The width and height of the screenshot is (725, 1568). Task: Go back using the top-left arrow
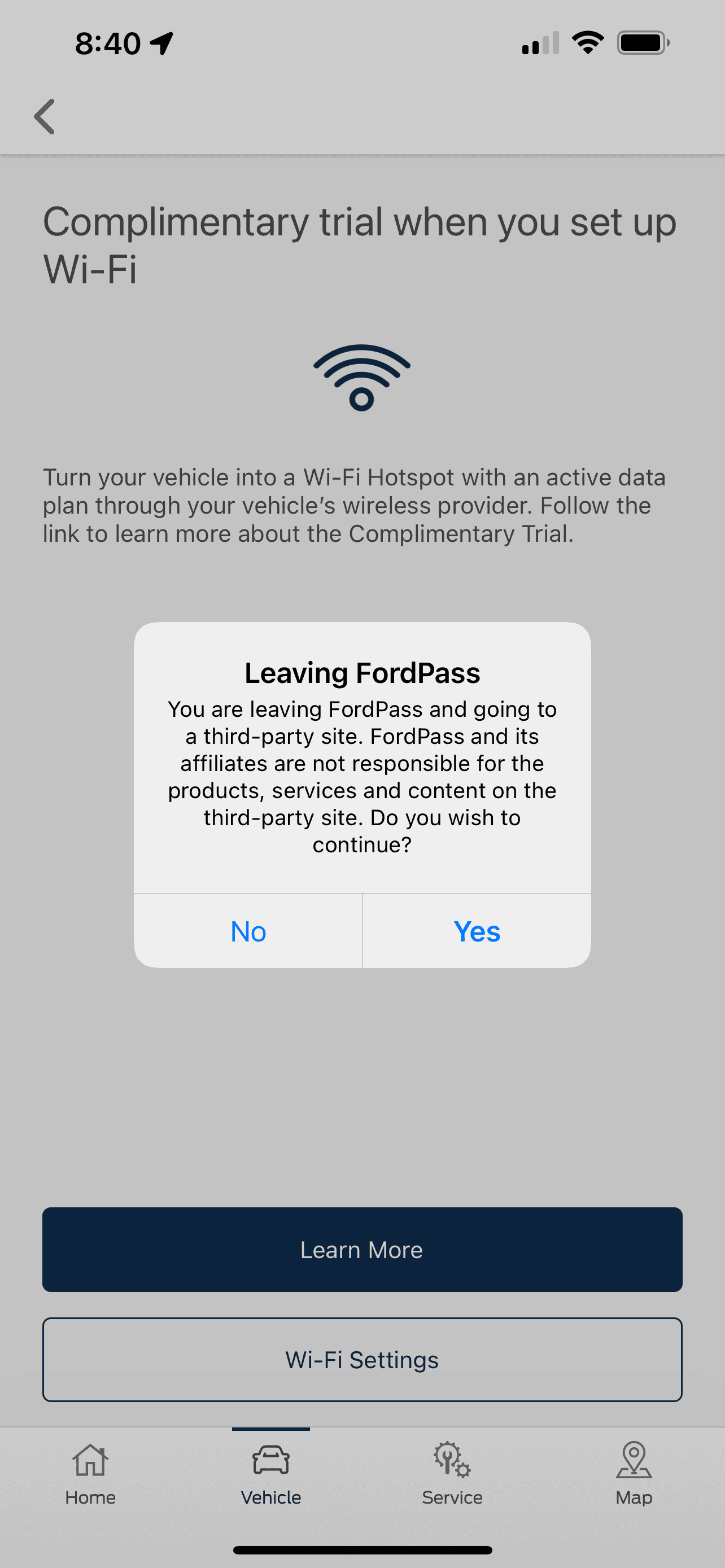click(45, 116)
